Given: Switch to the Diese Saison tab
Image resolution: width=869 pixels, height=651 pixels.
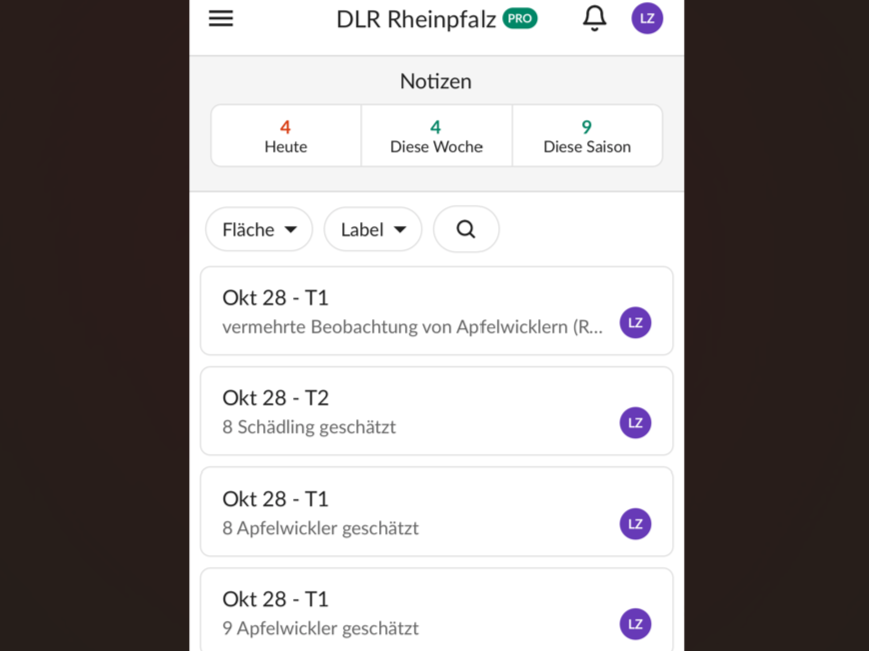Looking at the screenshot, I should [587, 136].
